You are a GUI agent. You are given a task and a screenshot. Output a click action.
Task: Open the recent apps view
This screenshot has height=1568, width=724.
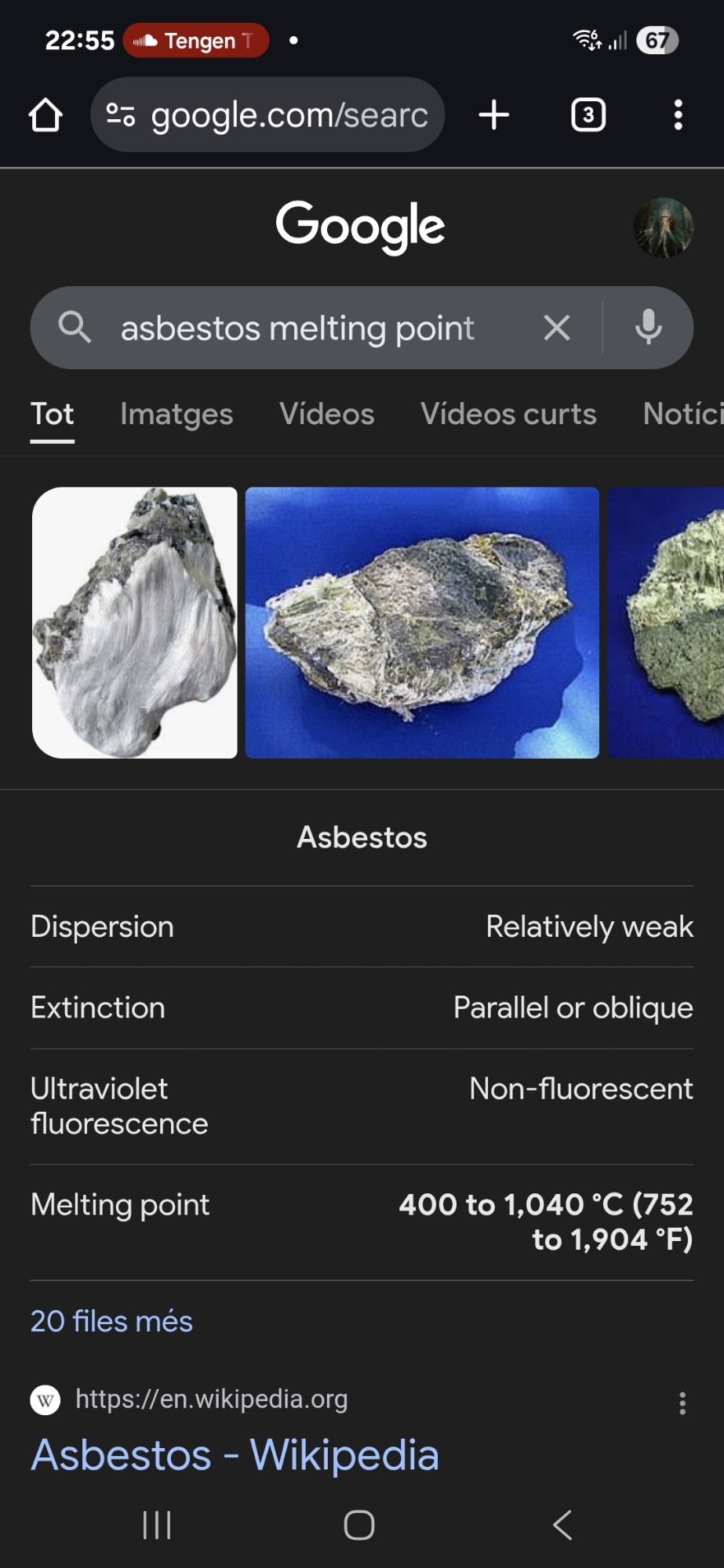tap(157, 1525)
